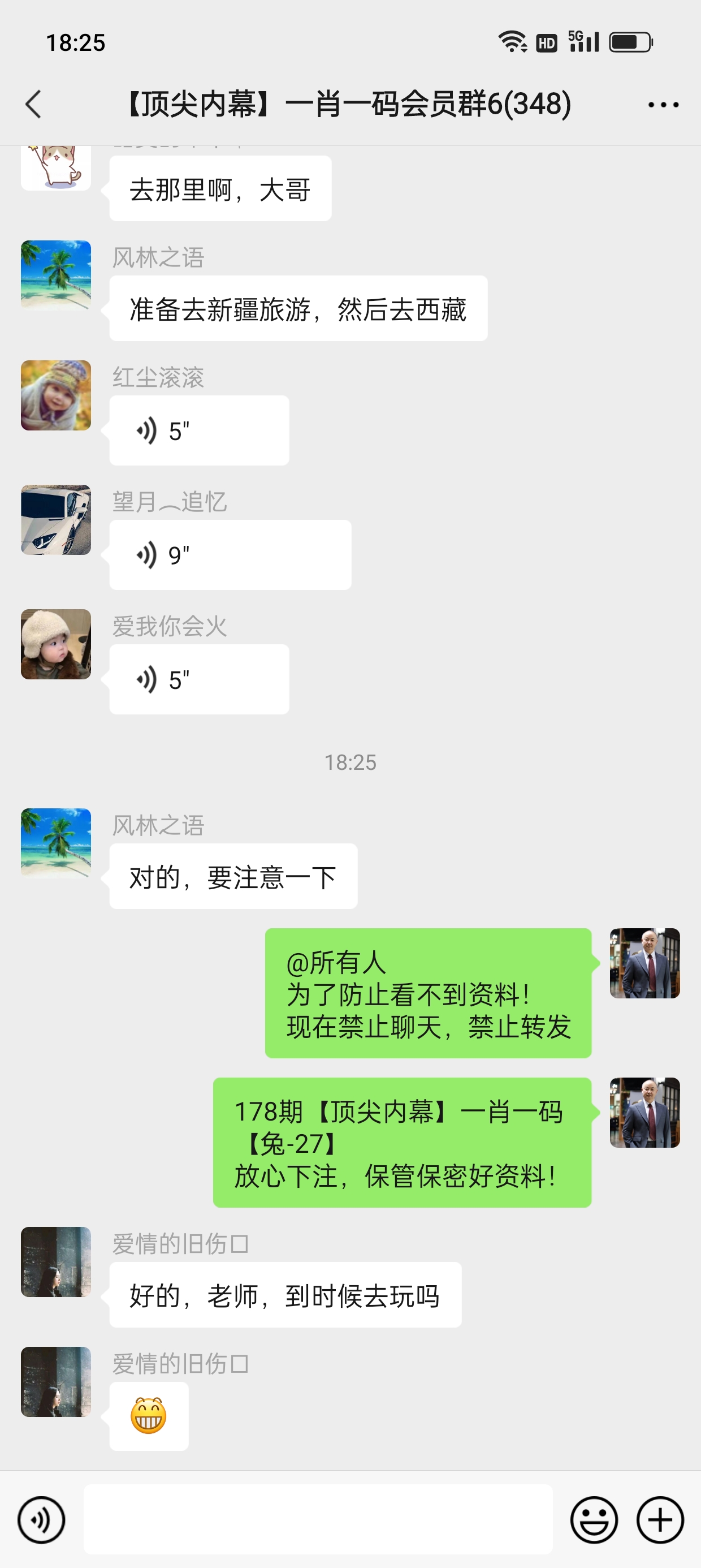The height and width of the screenshot is (1568, 701).
Task: Open 望月︵追忆's car avatar profile
Action: tap(56, 520)
